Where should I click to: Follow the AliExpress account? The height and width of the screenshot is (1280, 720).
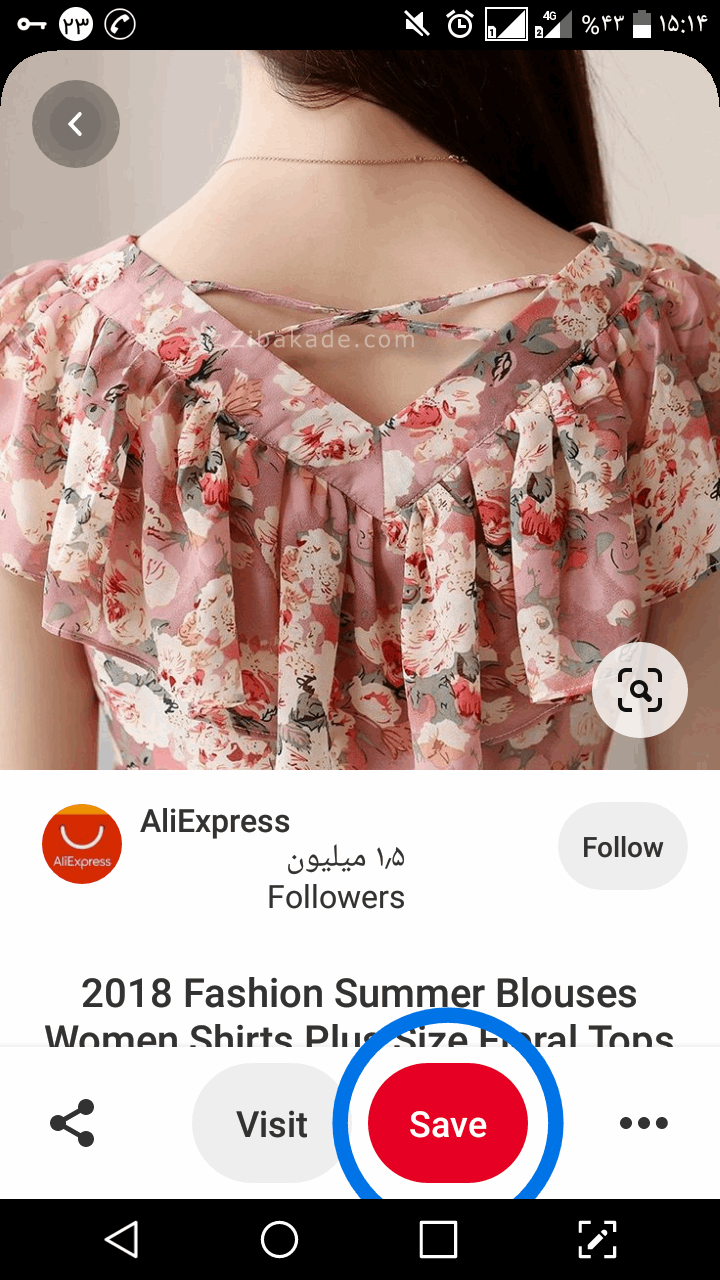(x=622, y=847)
